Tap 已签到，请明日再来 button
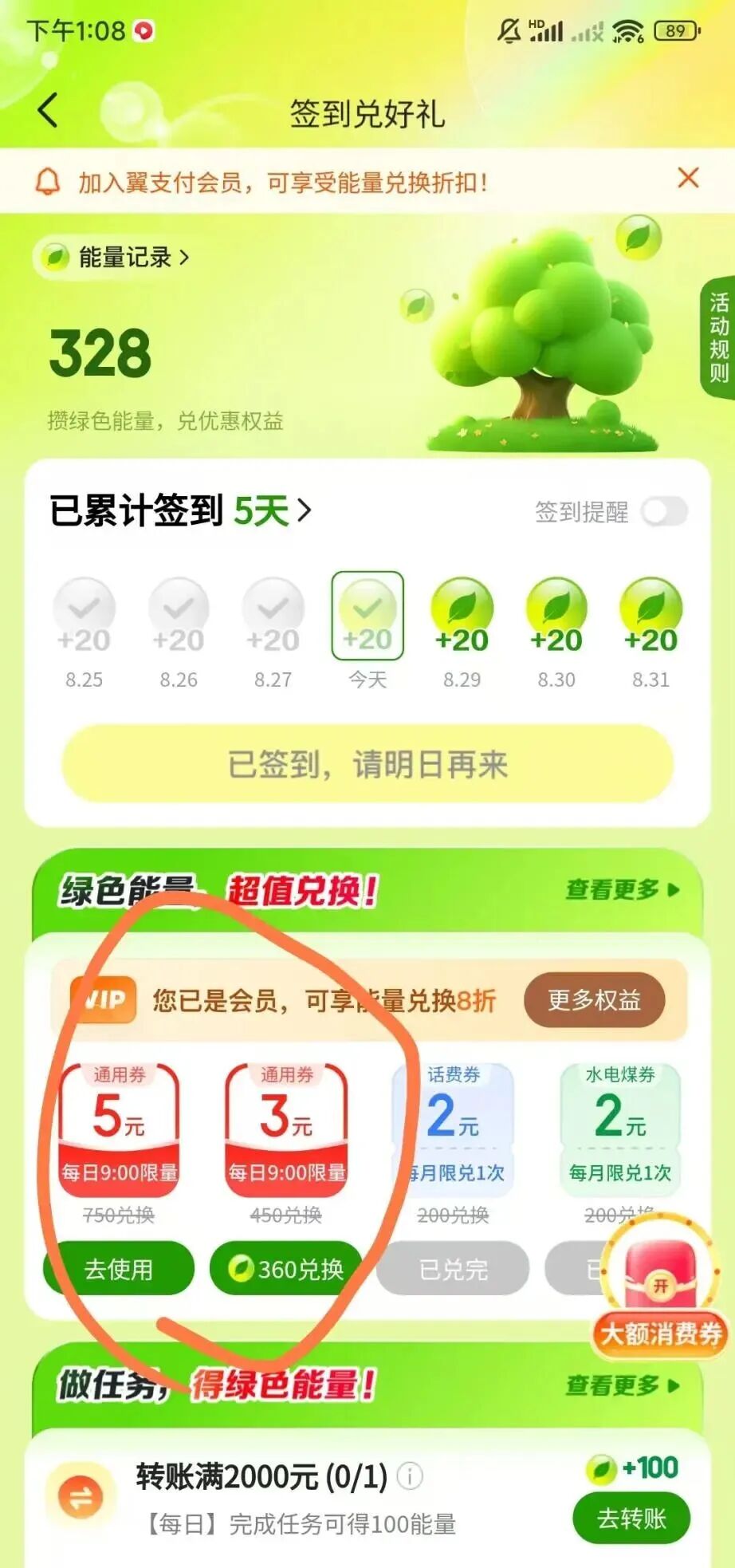The width and height of the screenshot is (735, 1568). (367, 764)
